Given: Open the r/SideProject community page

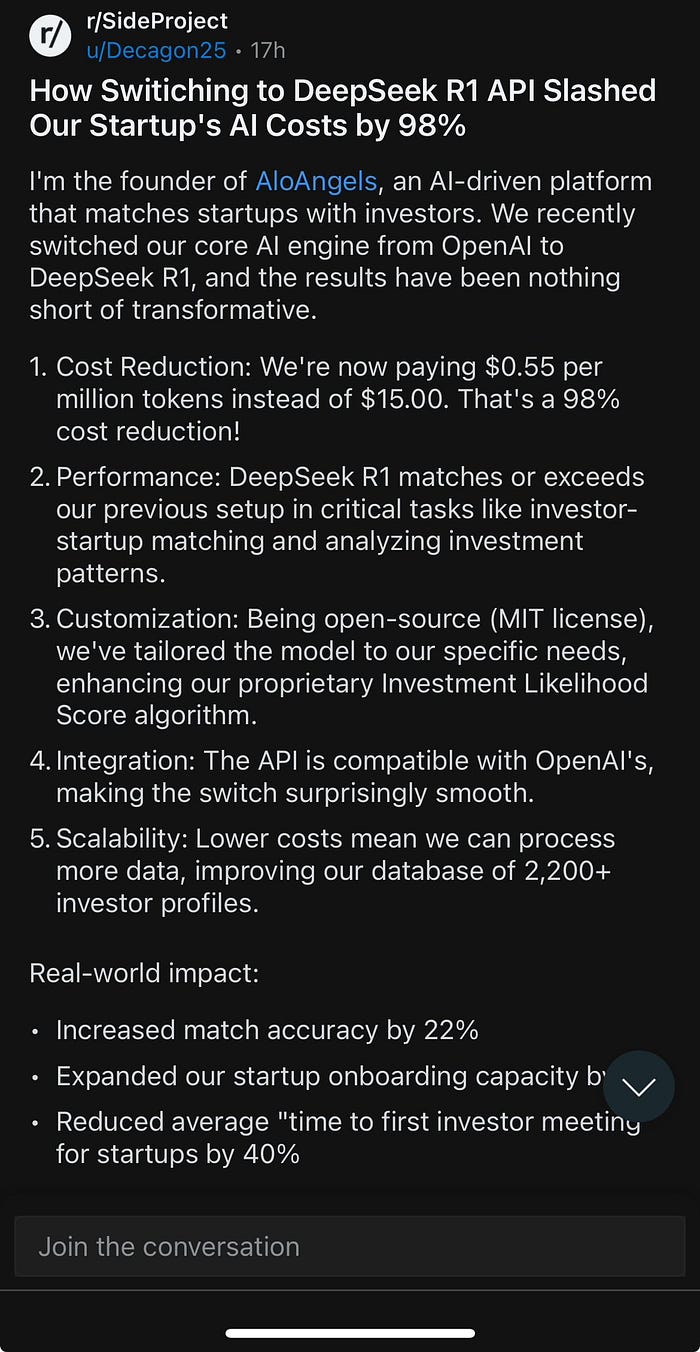Looking at the screenshot, I should click(x=157, y=20).
